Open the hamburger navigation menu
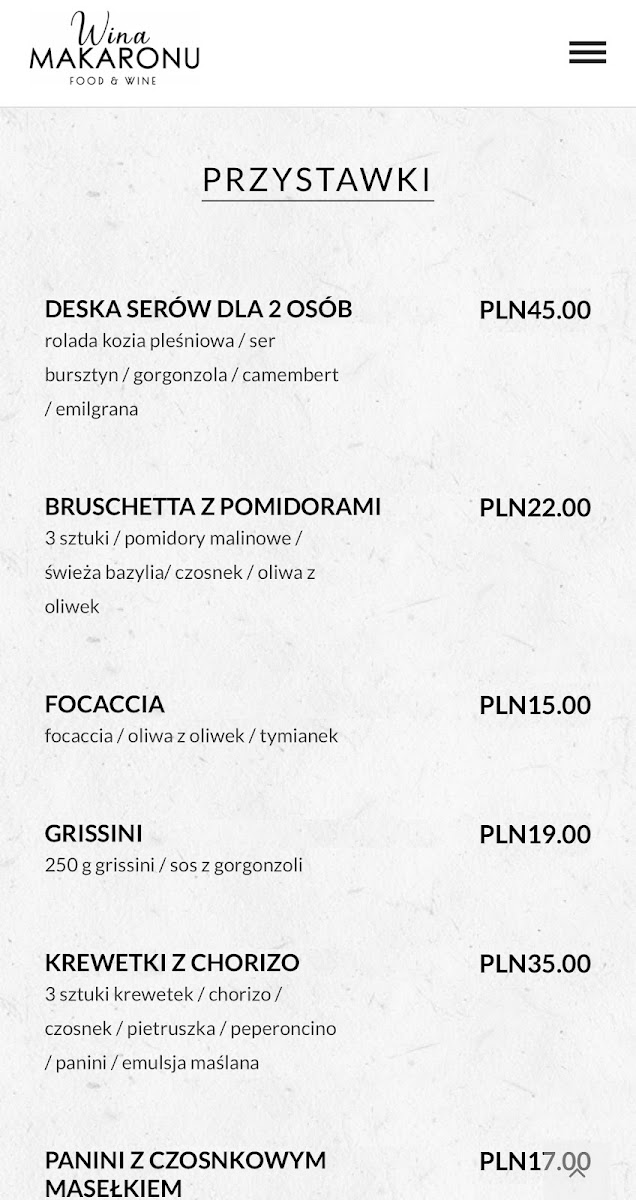 [588, 53]
